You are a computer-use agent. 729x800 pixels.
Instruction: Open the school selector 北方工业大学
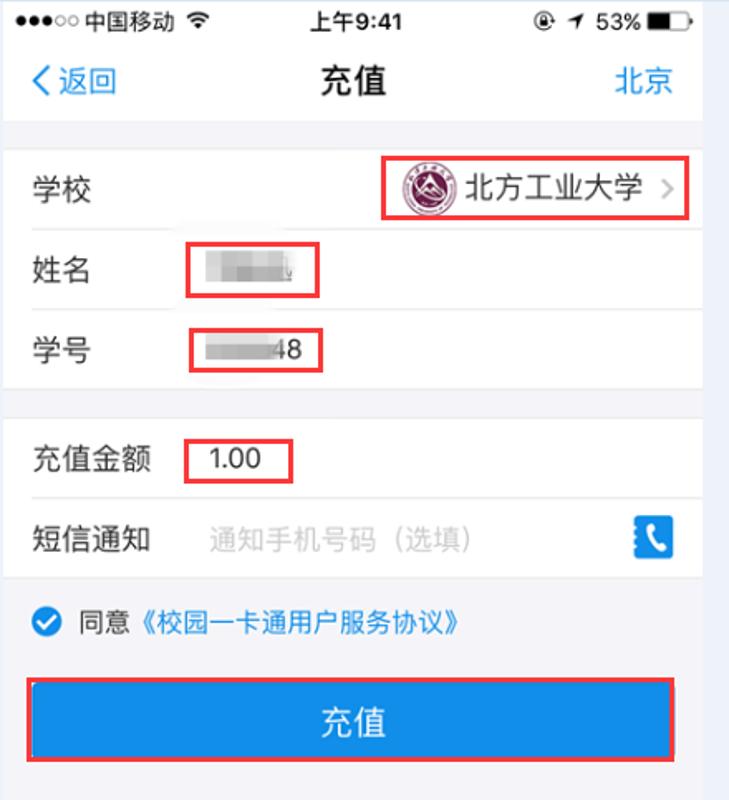point(536,188)
